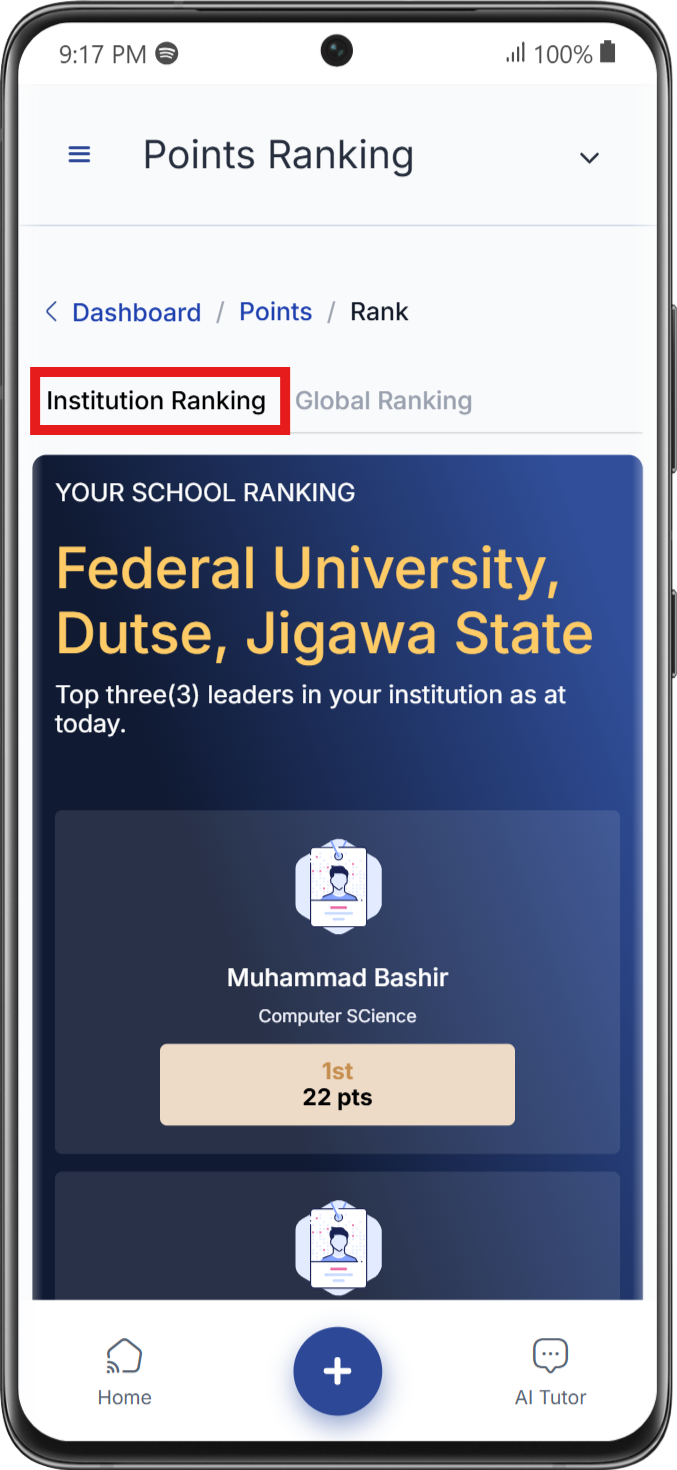The height and width of the screenshot is (1470, 677).
Task: Expand the header dropdown chevron
Action: coord(590,157)
